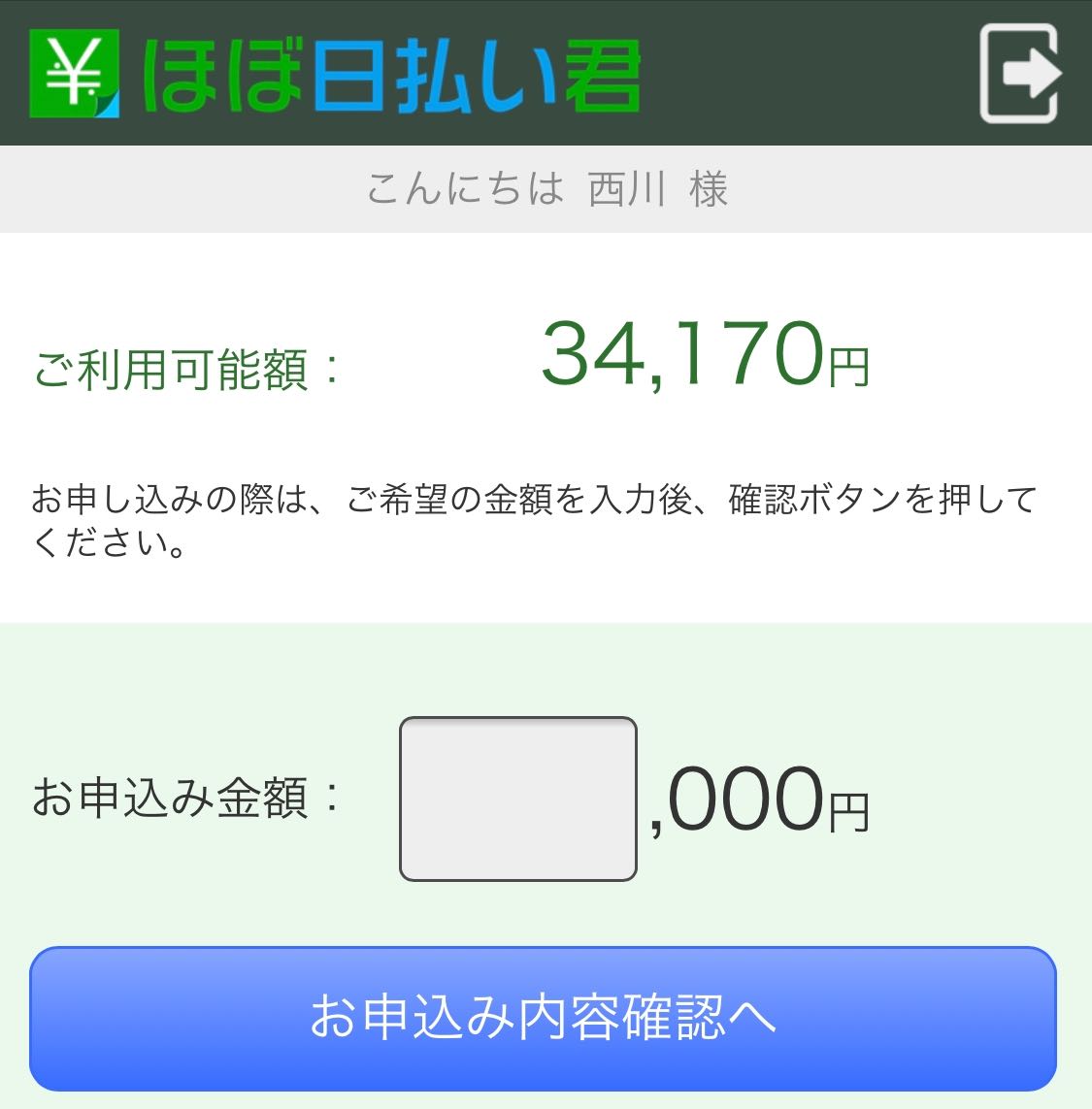This screenshot has width=1092, height=1109.
Task: Tap the logout icon in the header
Action: 1019,74
